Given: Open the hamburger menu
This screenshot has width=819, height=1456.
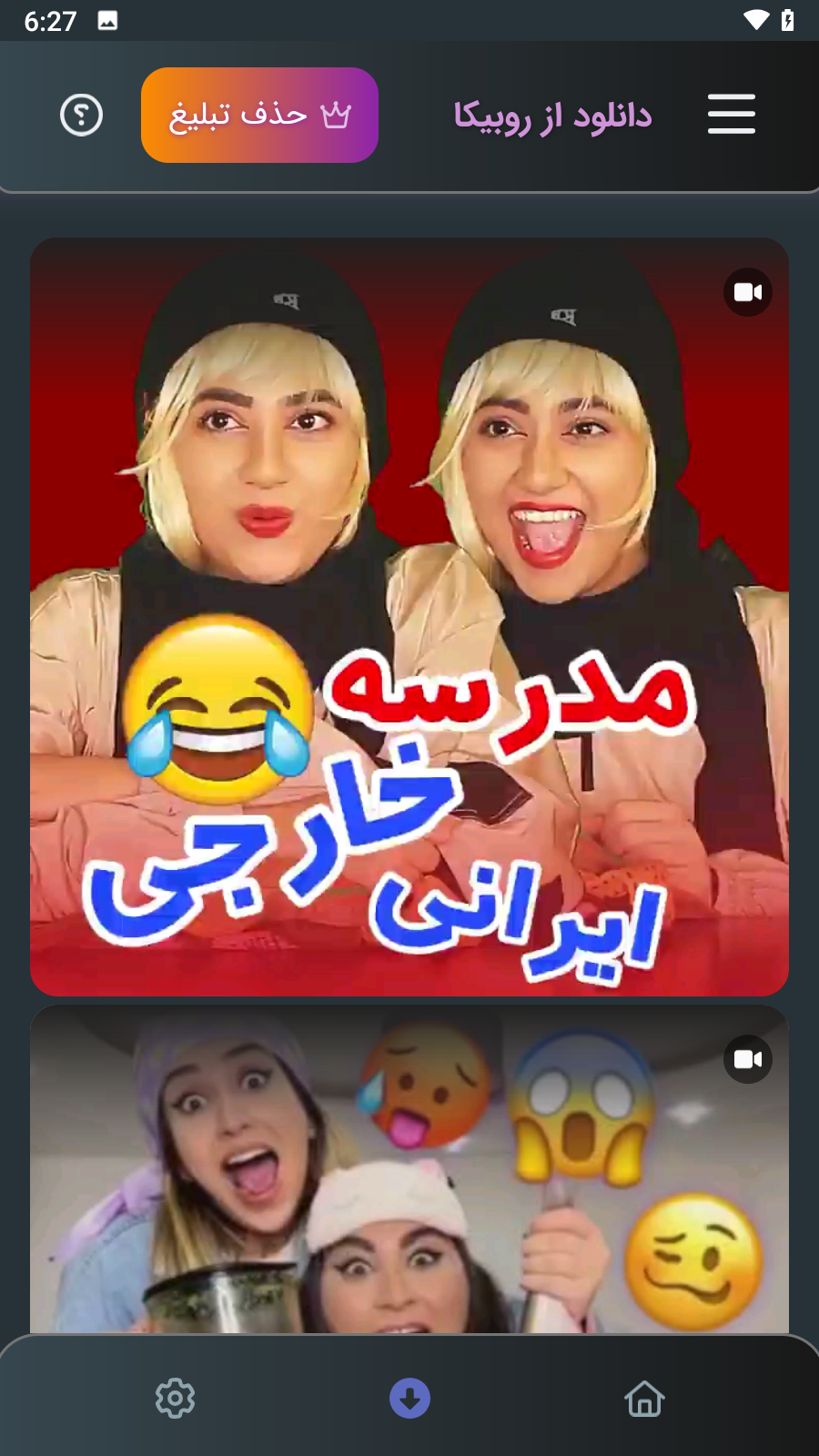Looking at the screenshot, I should pos(731,115).
